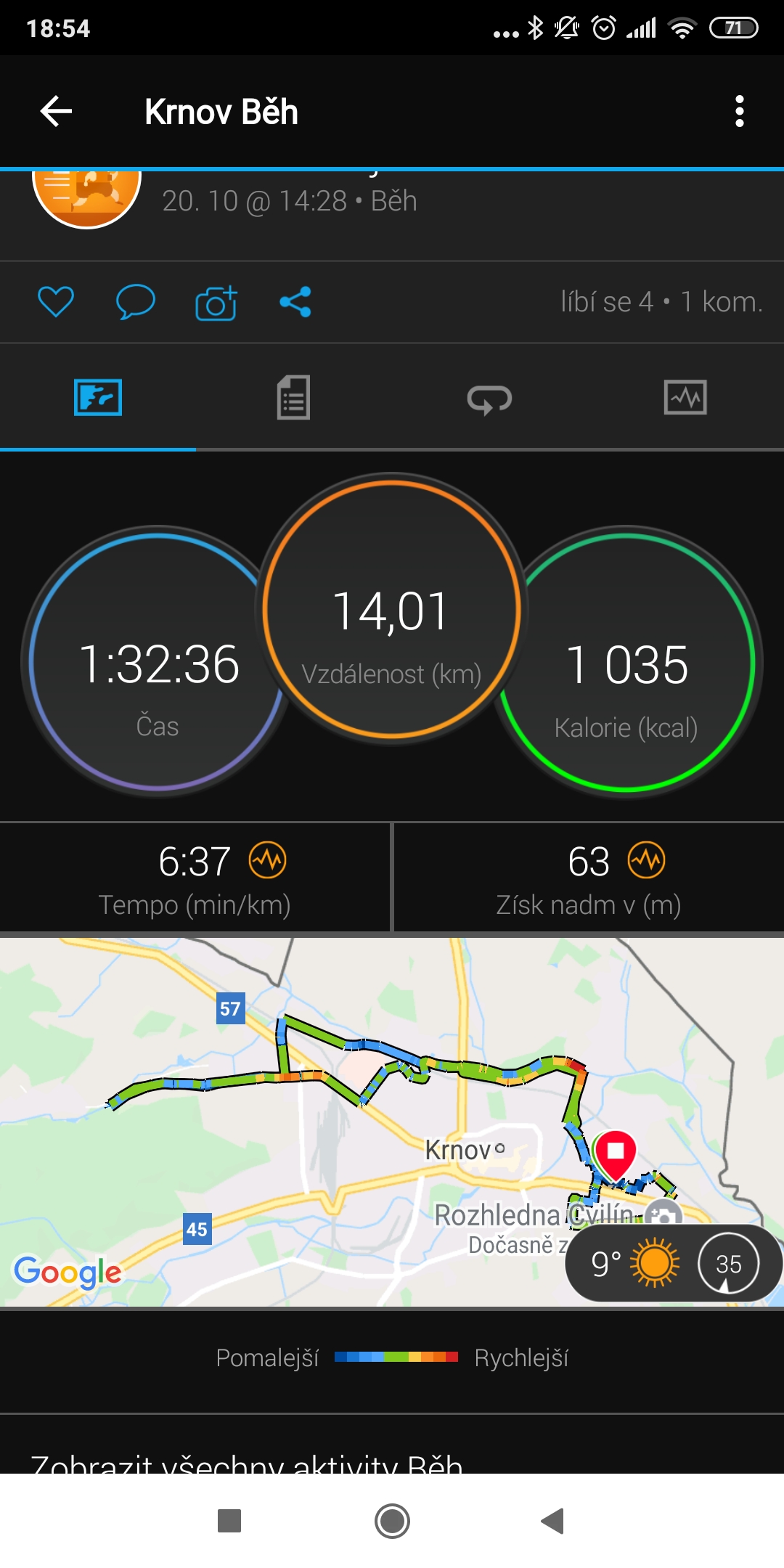Open recent apps with the square button
The height and width of the screenshot is (1568, 784).
[x=229, y=1520]
